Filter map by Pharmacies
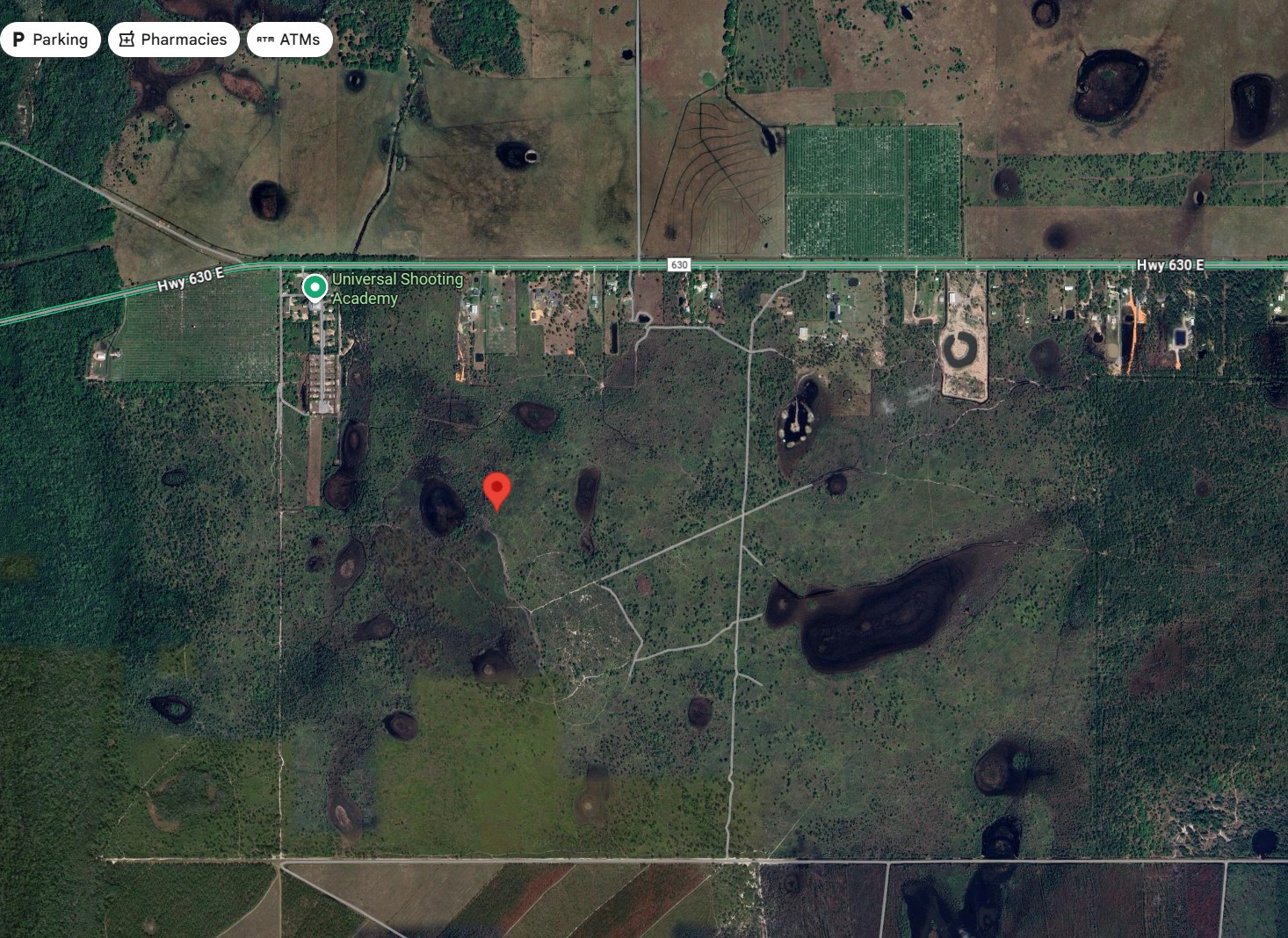This screenshot has height=938, width=1288. pyautogui.click(x=173, y=40)
